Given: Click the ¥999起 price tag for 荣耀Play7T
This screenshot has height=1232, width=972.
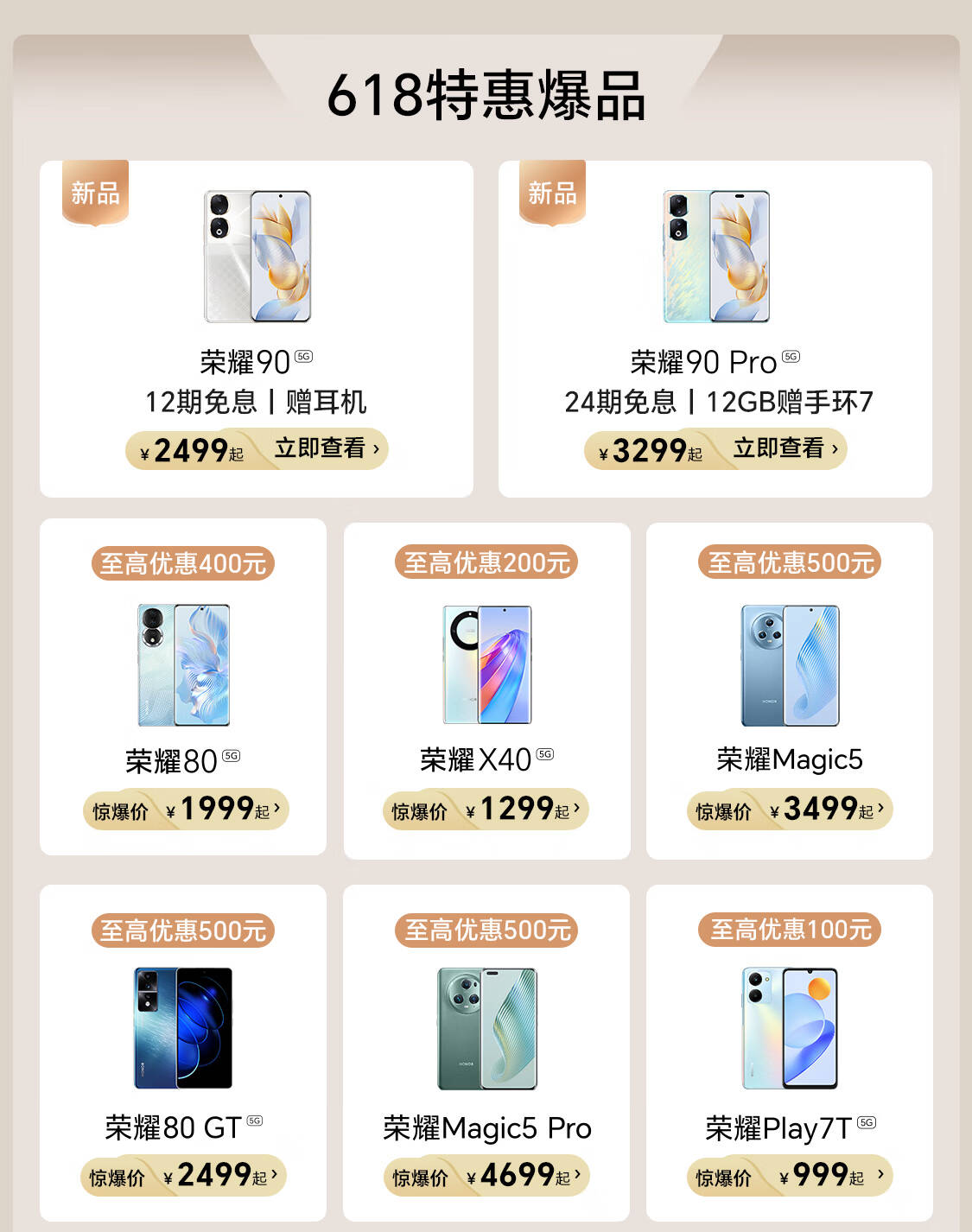Looking at the screenshot, I should 789,1175.
